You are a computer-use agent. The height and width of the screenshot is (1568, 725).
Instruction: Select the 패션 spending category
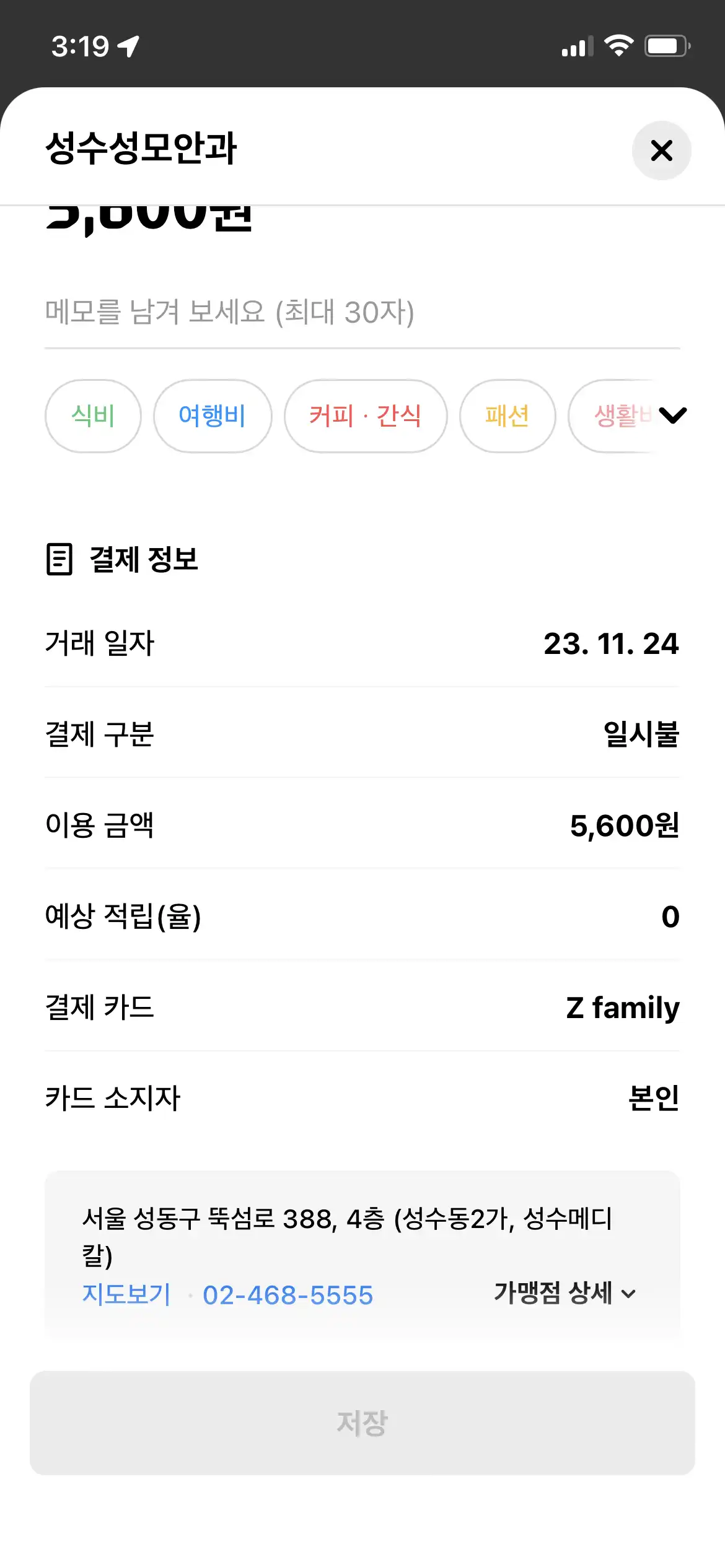pyautogui.click(x=507, y=416)
